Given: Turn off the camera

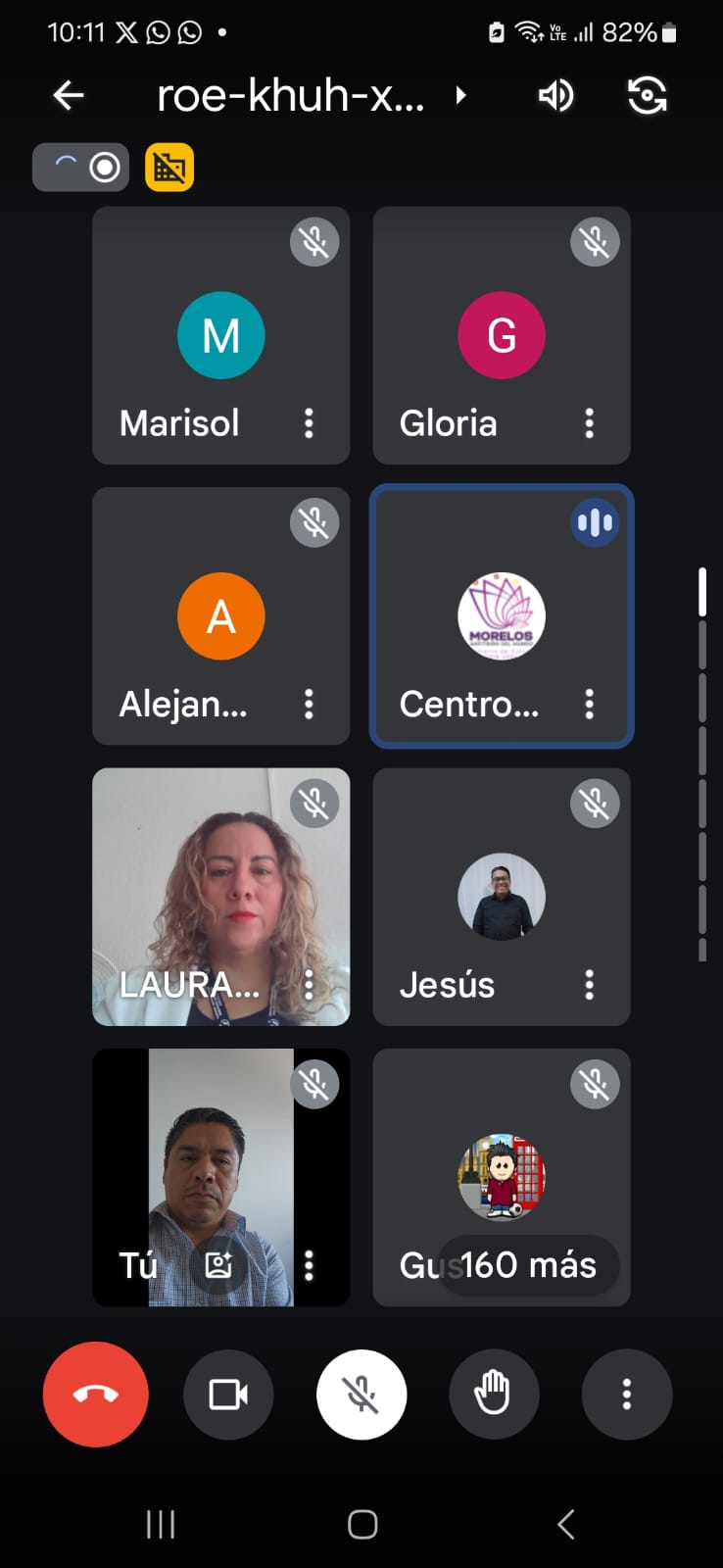Looking at the screenshot, I should point(228,1395).
